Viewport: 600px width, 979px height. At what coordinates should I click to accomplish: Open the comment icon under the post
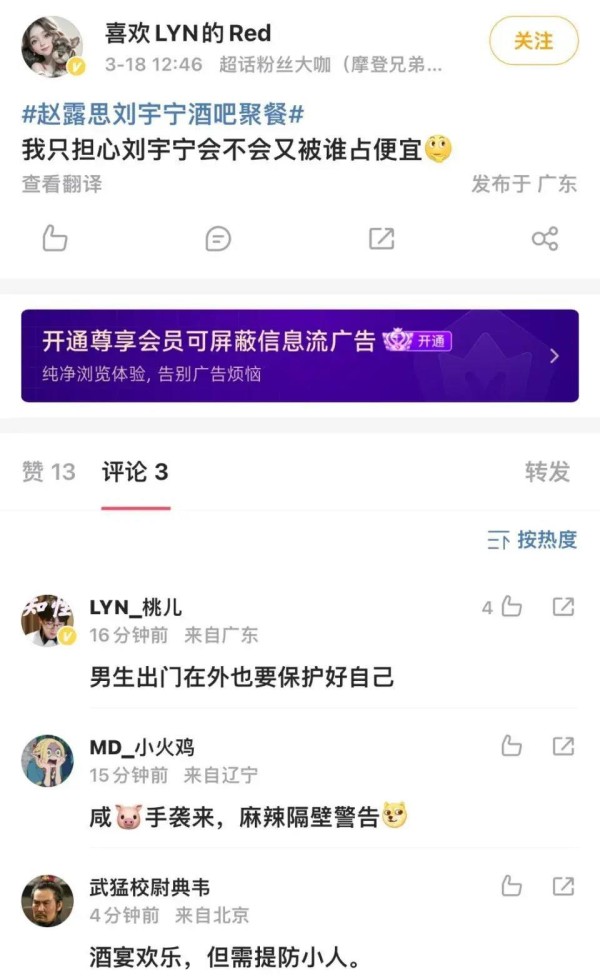coord(217,238)
